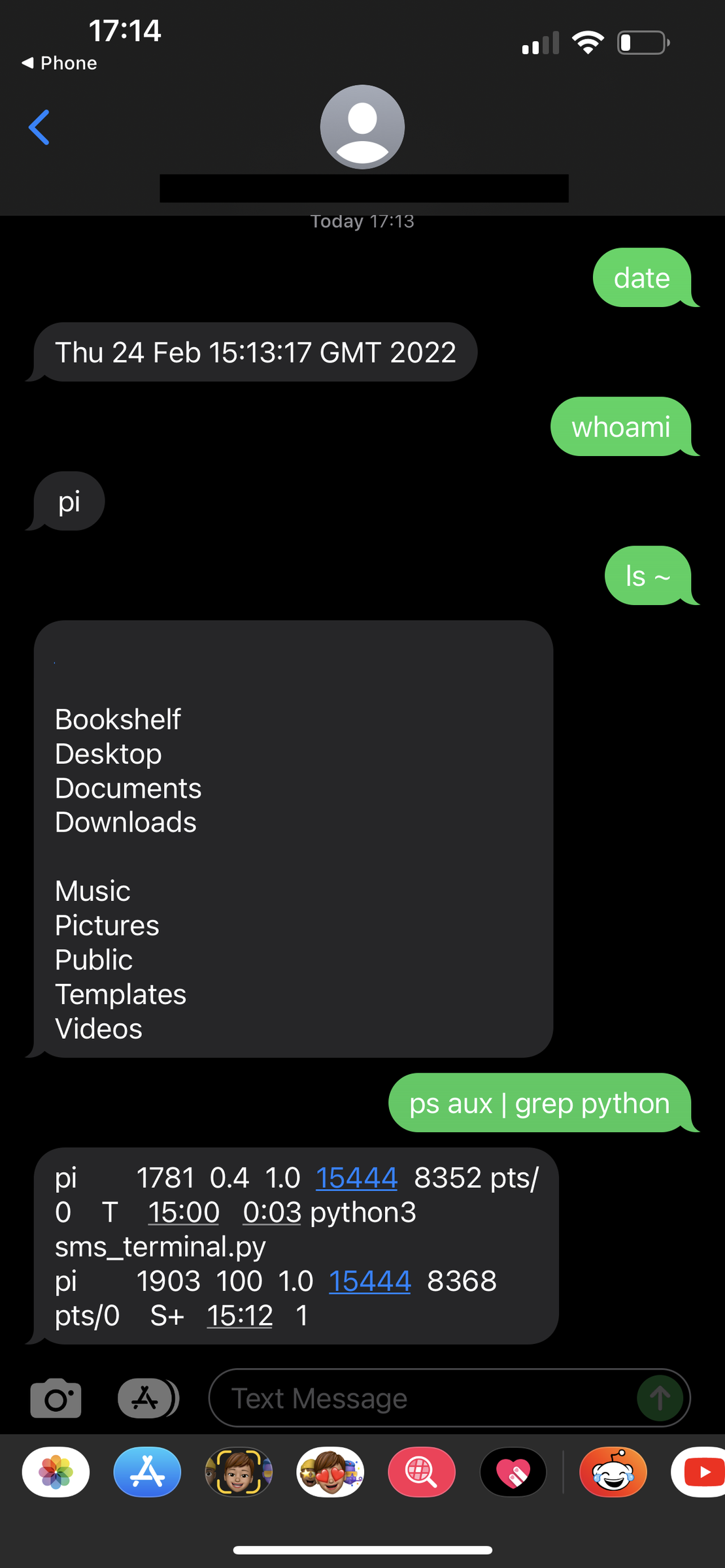Open the App Store apps drawer icon

point(146,1472)
